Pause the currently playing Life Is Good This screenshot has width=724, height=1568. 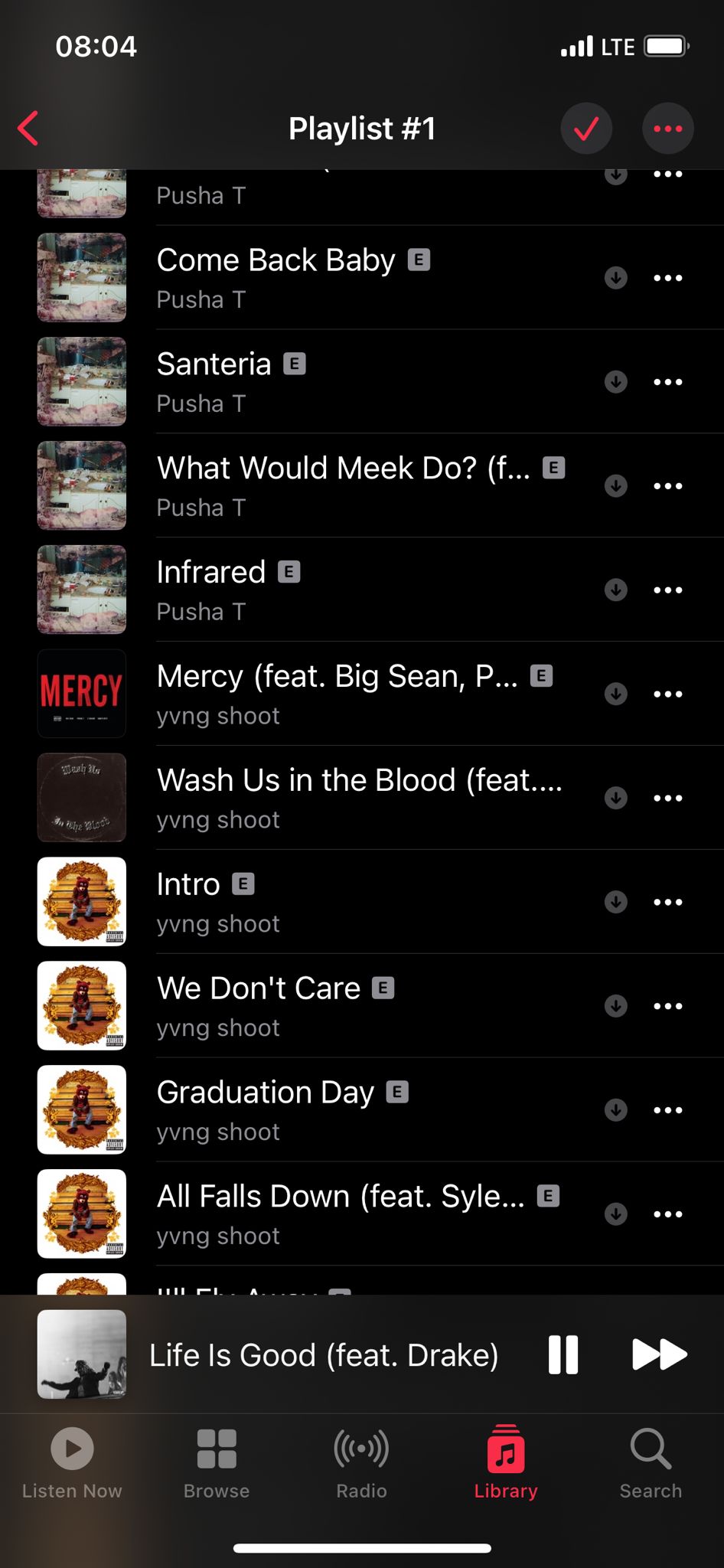[563, 1354]
